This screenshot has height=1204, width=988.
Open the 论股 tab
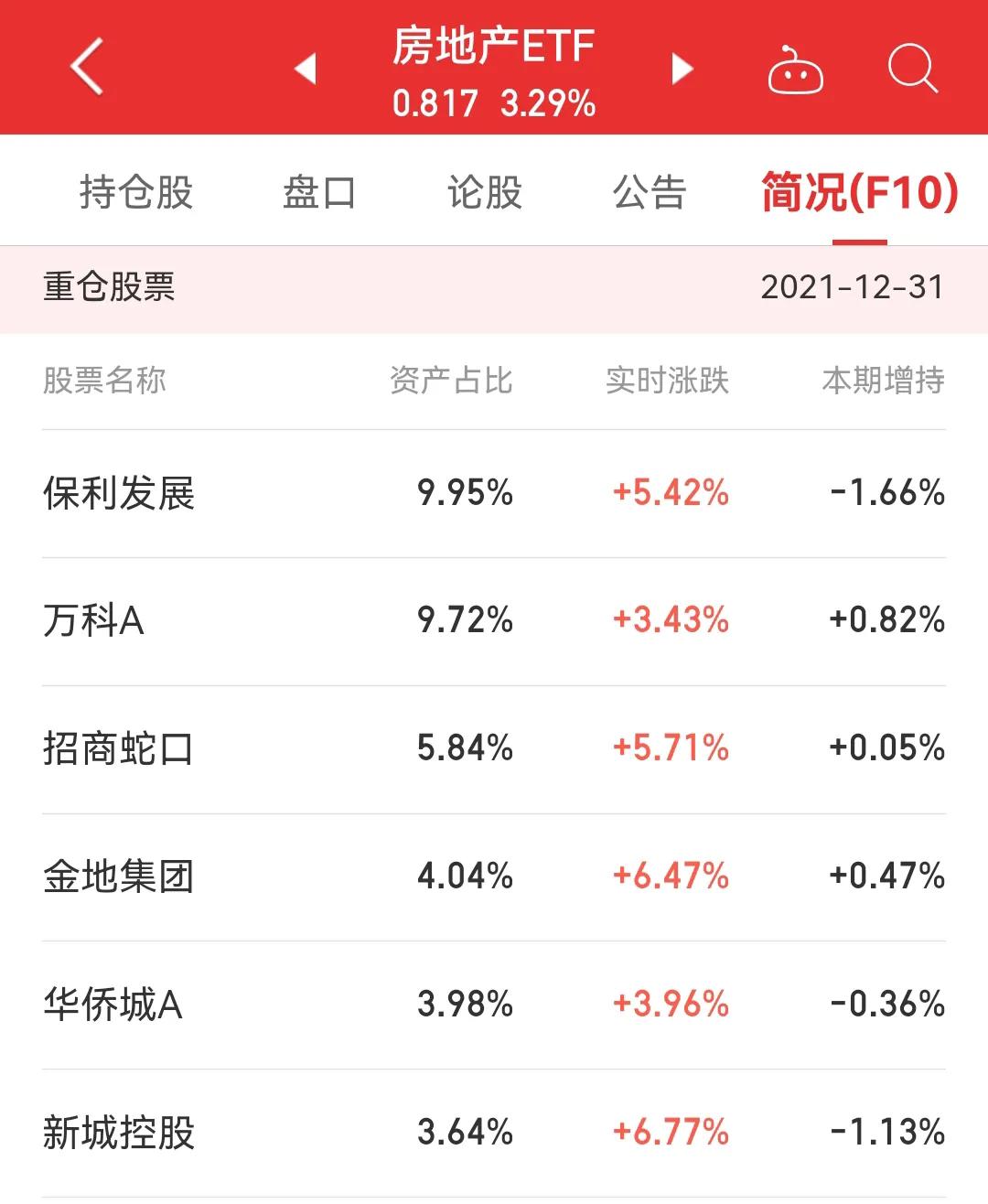click(484, 192)
